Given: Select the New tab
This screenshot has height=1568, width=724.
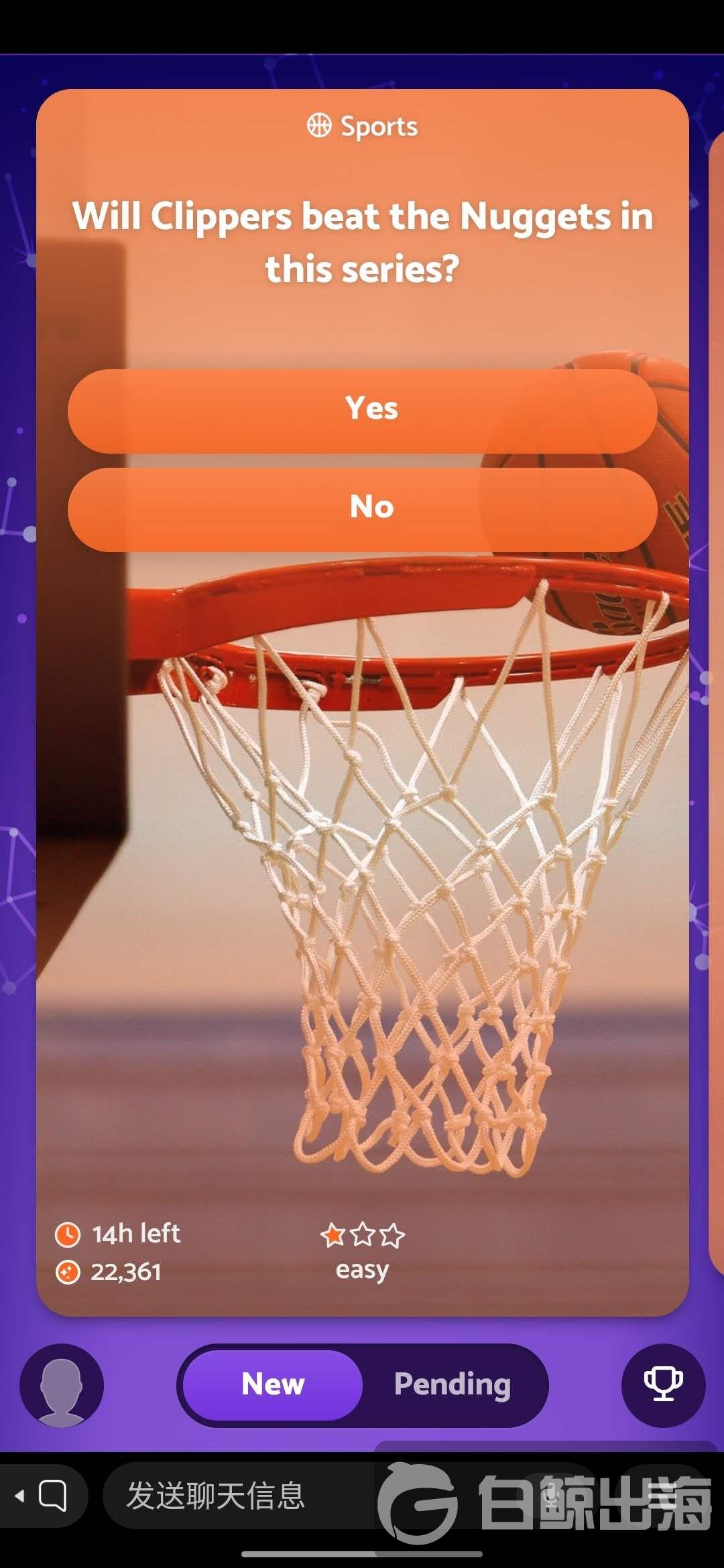Looking at the screenshot, I should pyautogui.click(x=273, y=1384).
